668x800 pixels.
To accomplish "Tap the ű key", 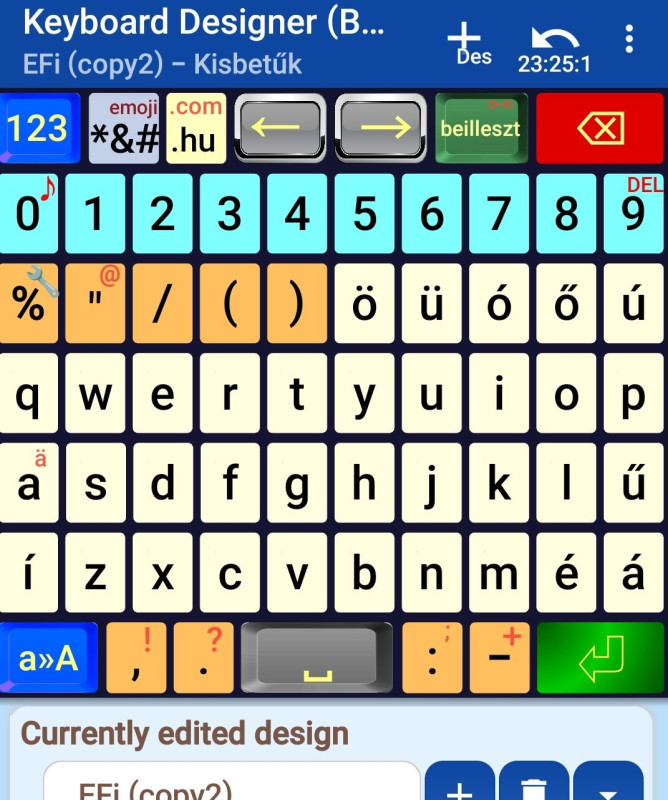I will coord(634,484).
